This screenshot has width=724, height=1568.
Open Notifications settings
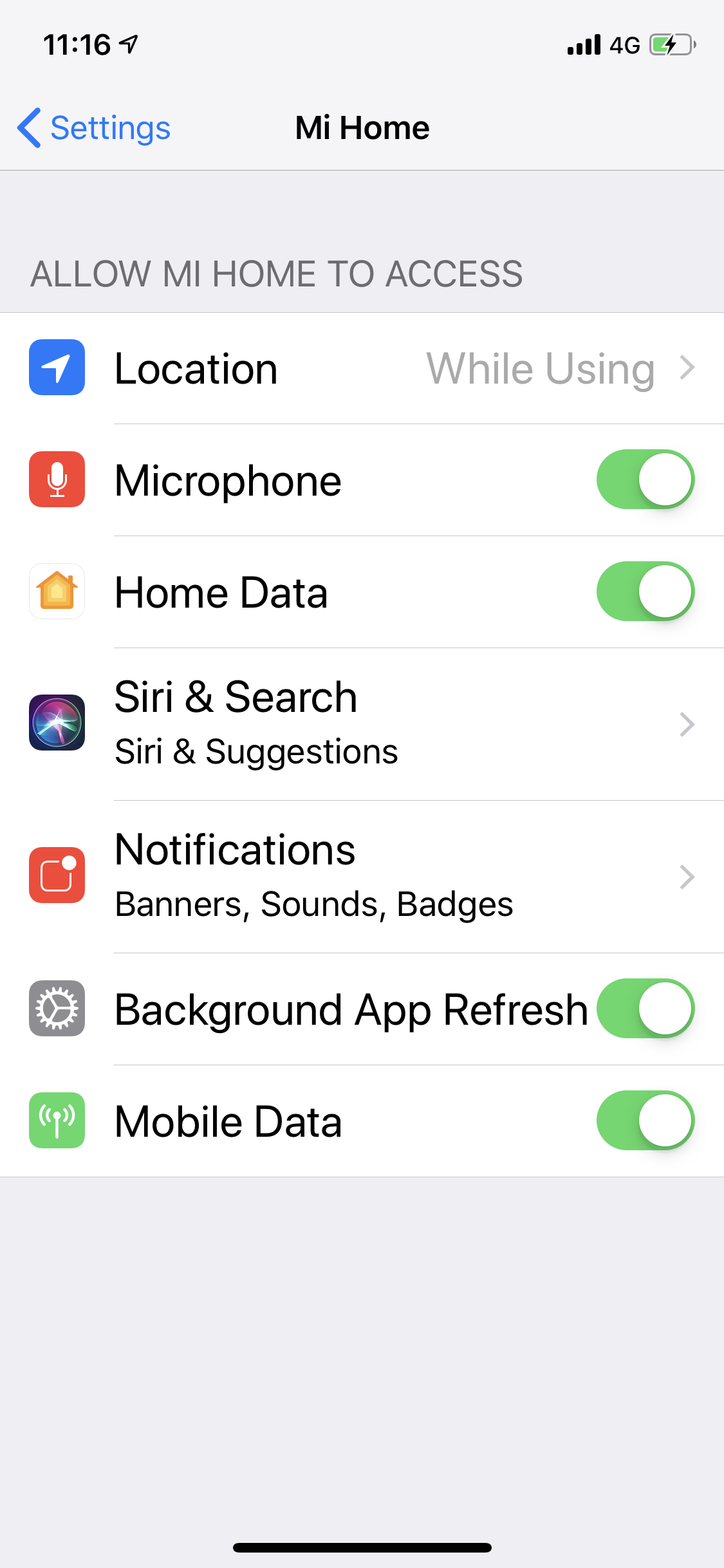(x=362, y=877)
